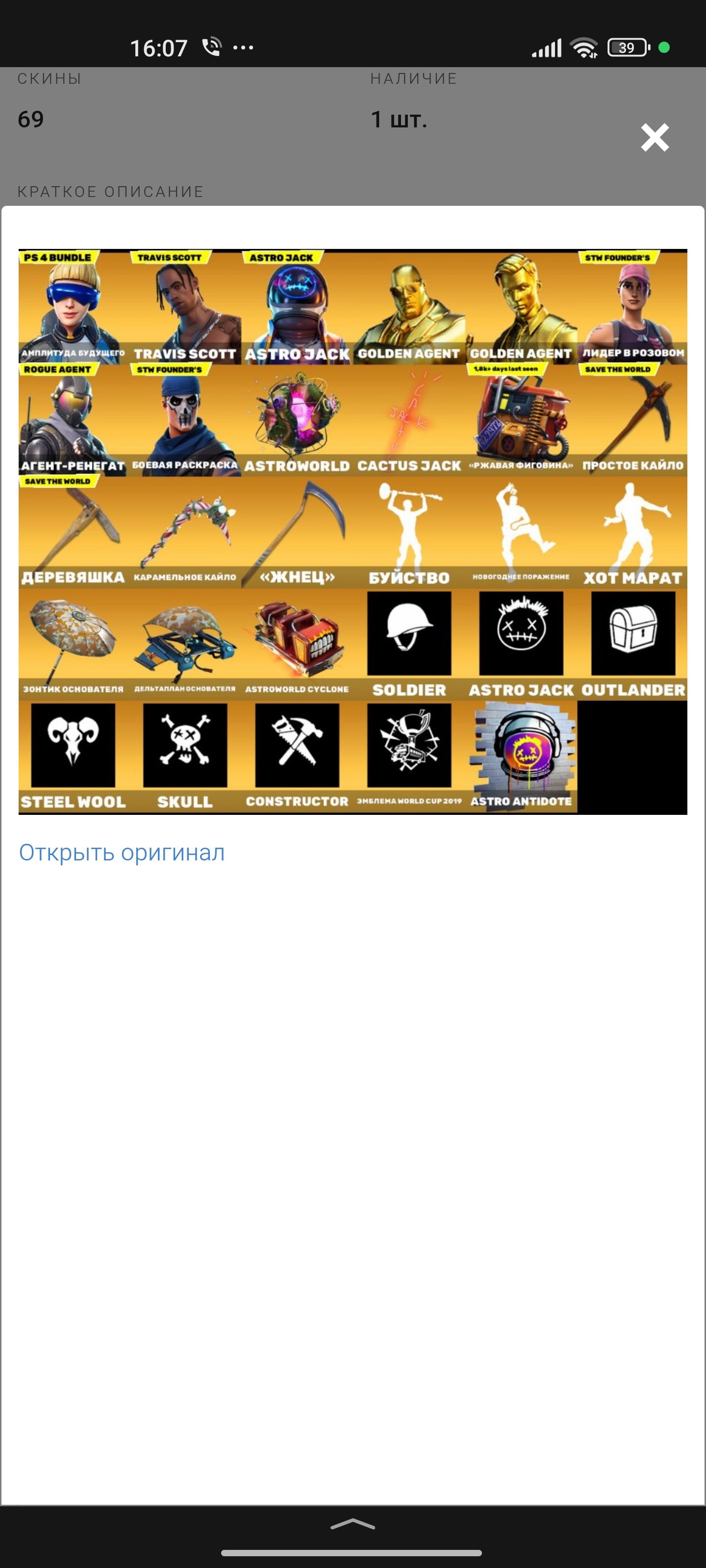
Task: Open the original image link
Action: [x=122, y=852]
